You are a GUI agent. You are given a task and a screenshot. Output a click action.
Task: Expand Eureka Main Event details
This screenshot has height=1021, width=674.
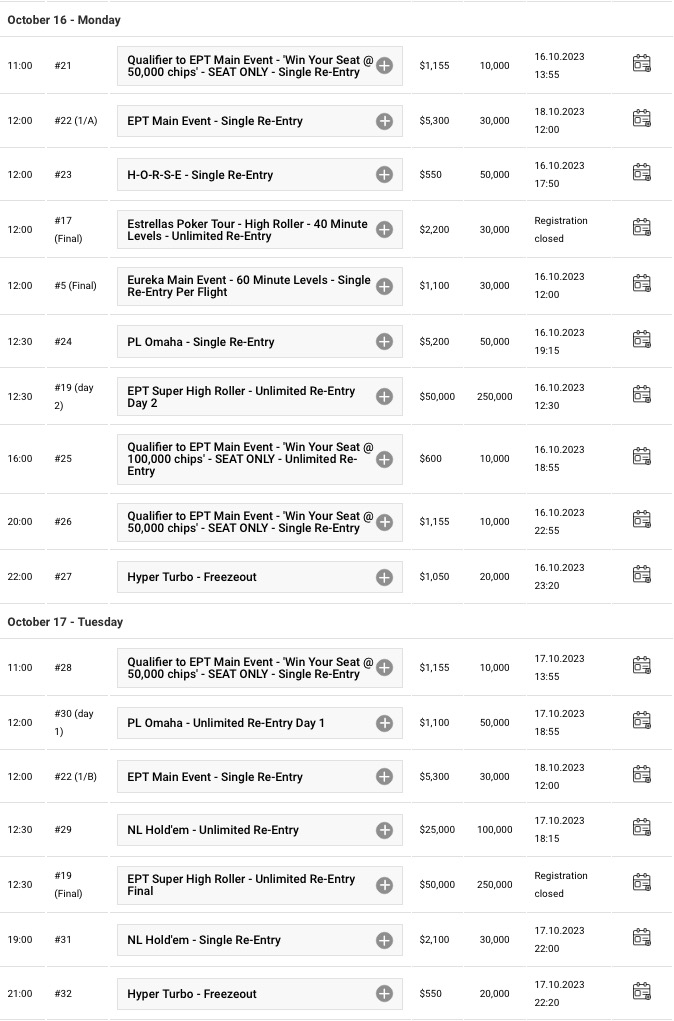[x=384, y=286]
